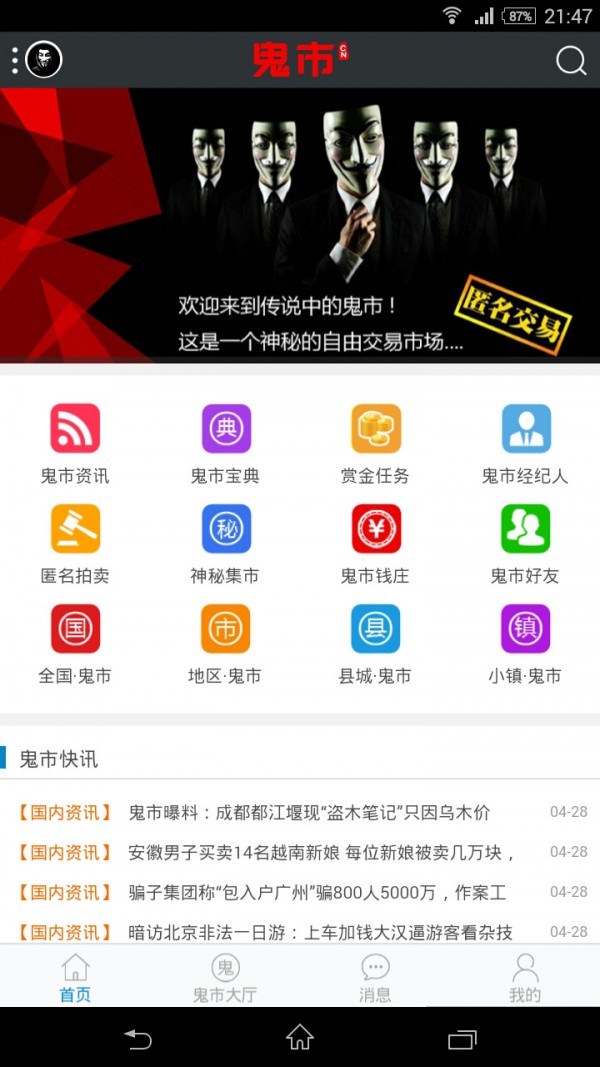Switch to 鬼市大厅 tab
Viewport: 600px width, 1067px height.
click(x=226, y=977)
